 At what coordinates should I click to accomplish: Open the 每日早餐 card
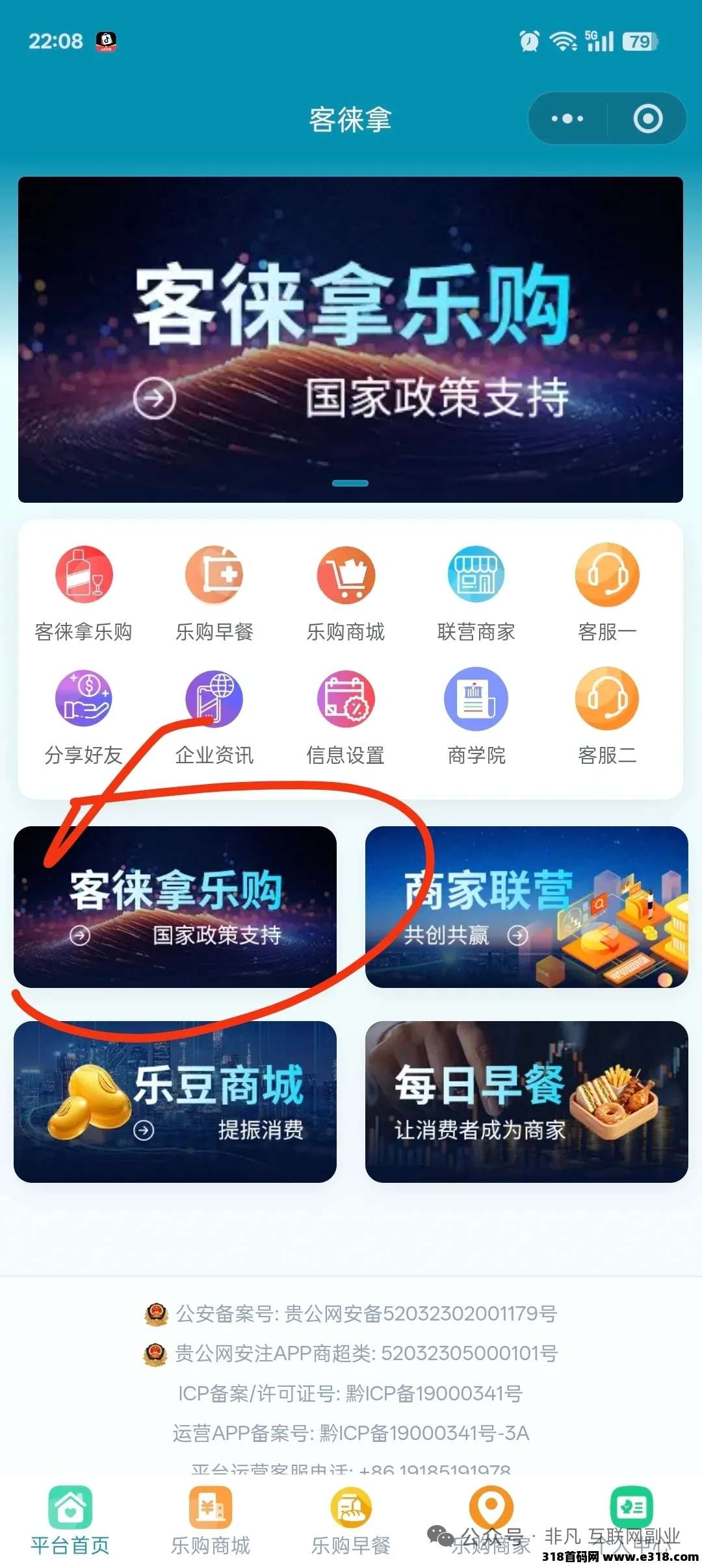click(526, 1102)
